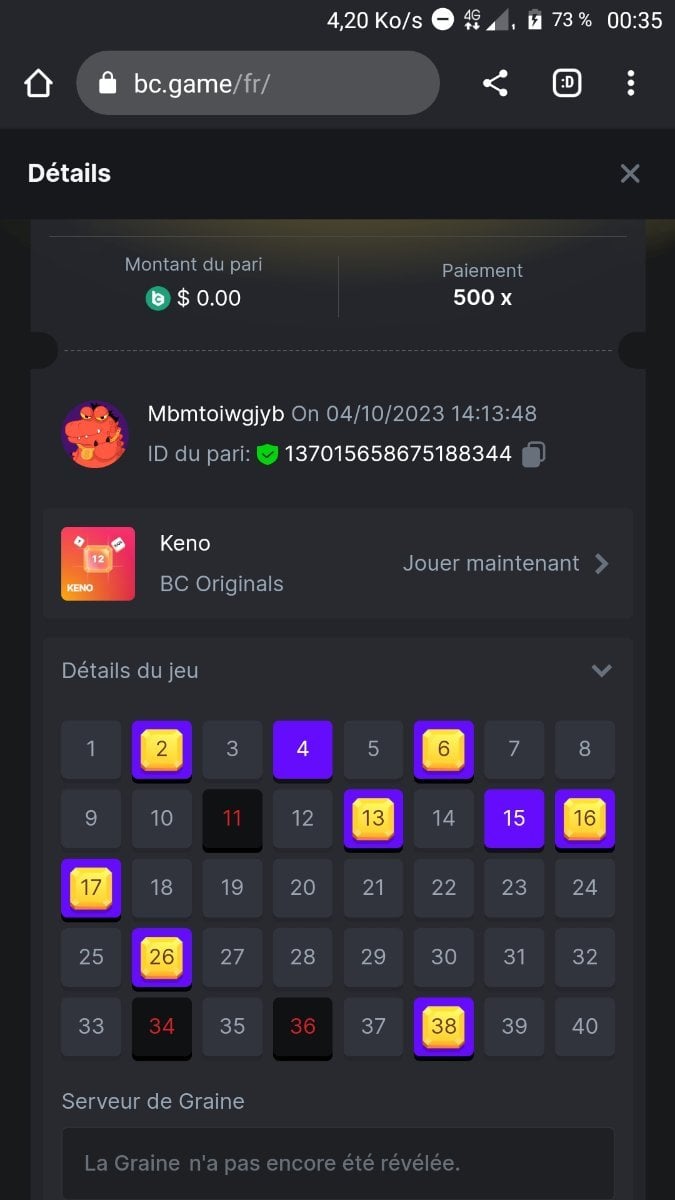675x1200 pixels.
Task: Collapse the Détails du jeu section
Action: coord(601,671)
